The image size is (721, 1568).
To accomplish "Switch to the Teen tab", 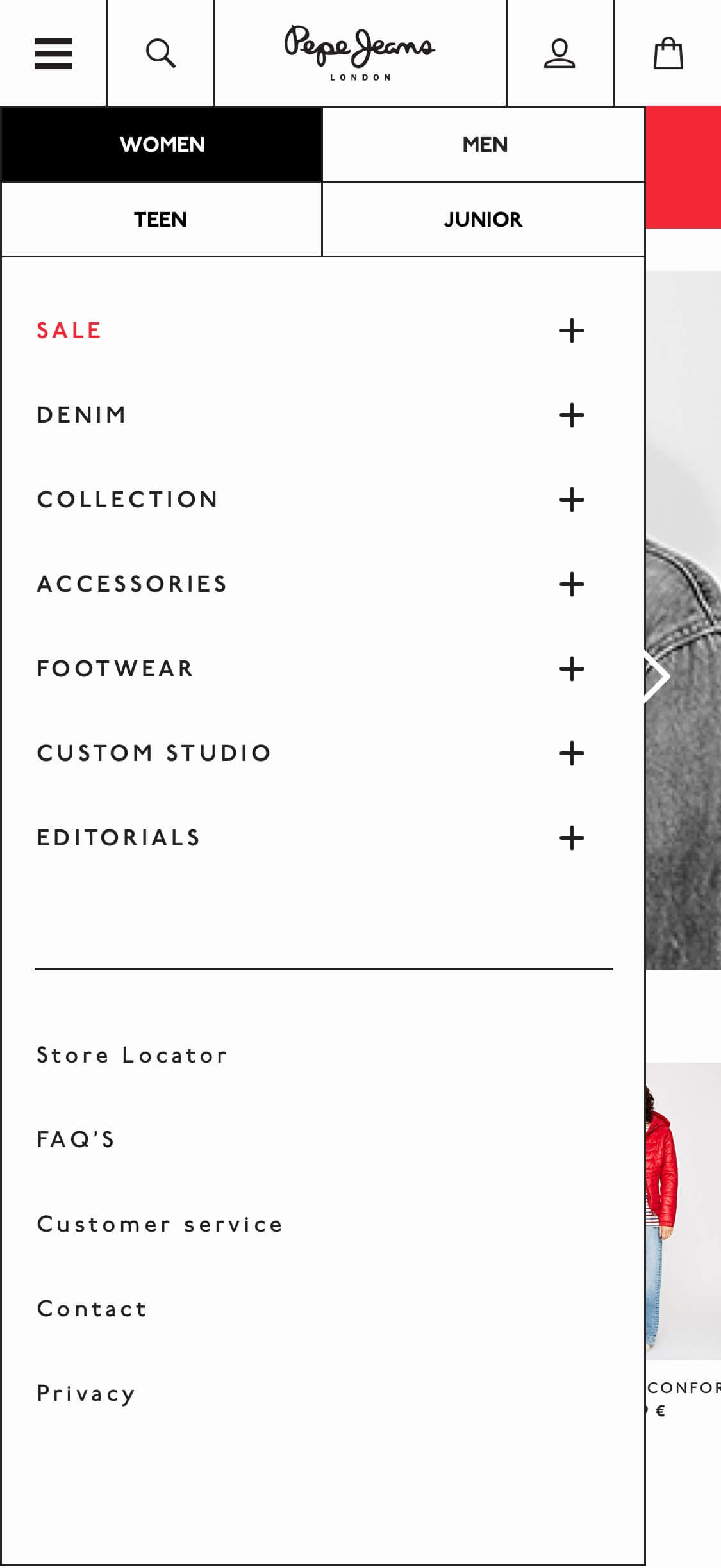I will click(x=162, y=220).
